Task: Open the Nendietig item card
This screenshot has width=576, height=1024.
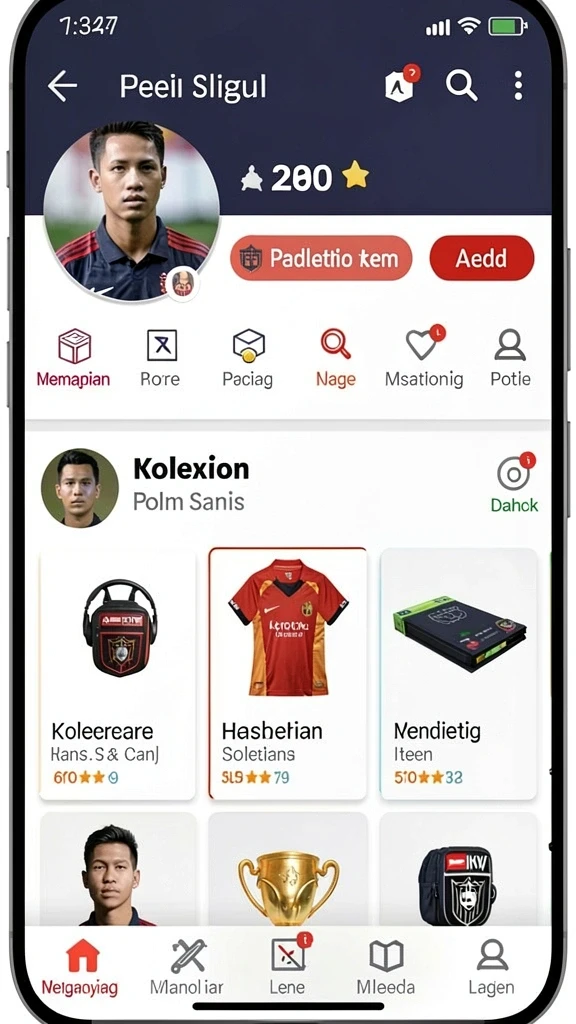Action: pos(458,674)
